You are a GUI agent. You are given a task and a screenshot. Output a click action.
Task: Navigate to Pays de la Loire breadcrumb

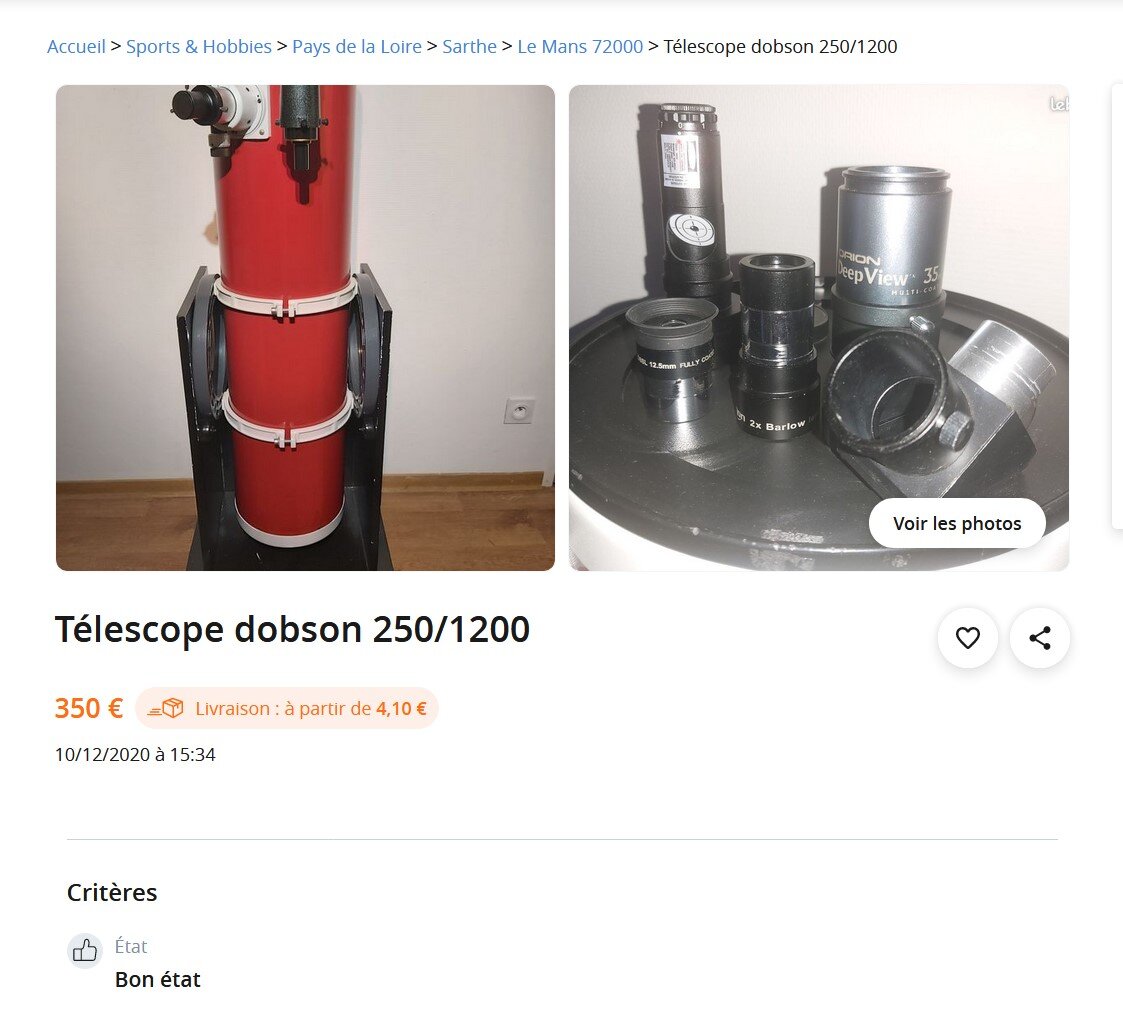357,47
